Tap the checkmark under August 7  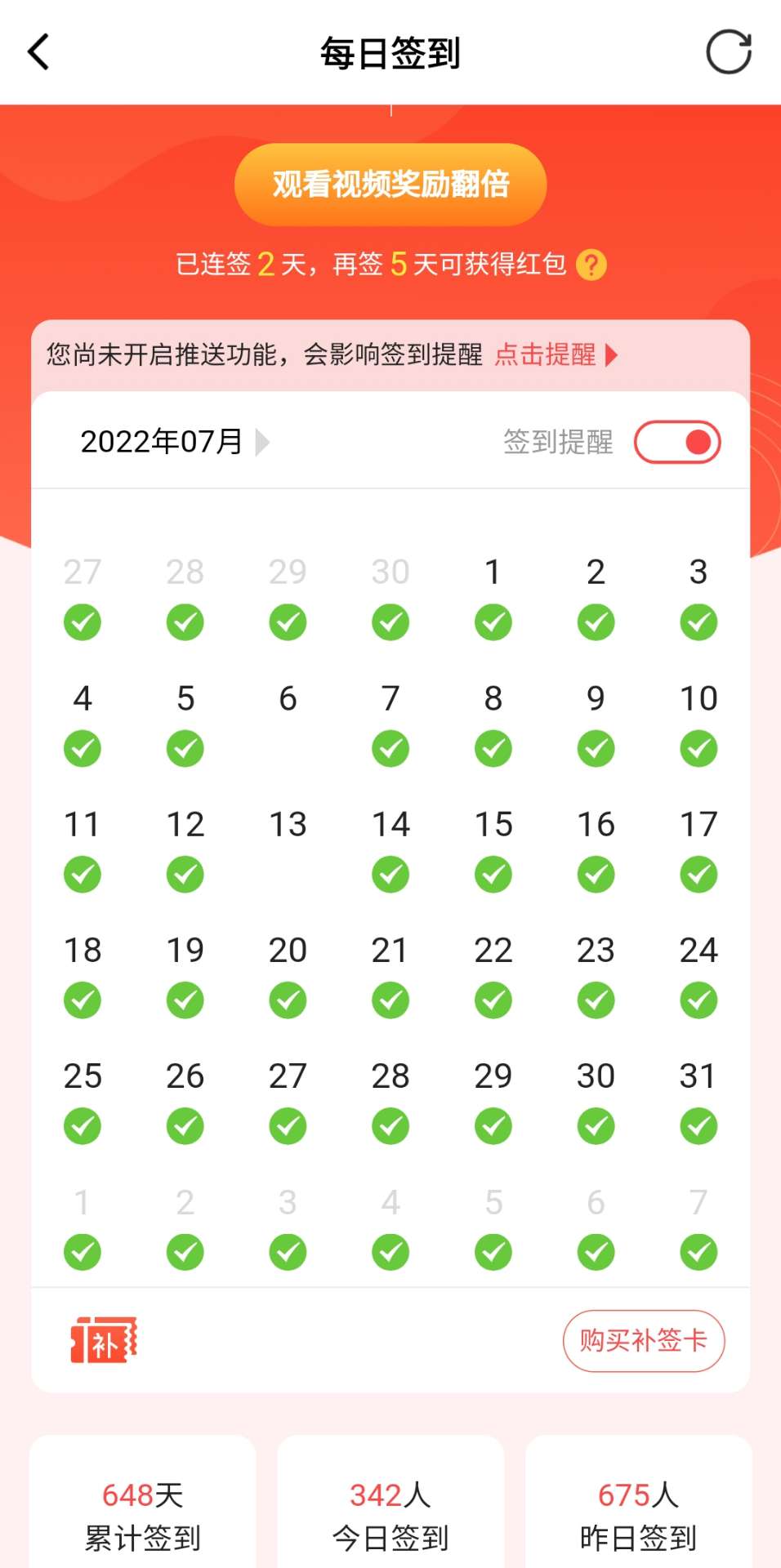pyautogui.click(x=698, y=1250)
